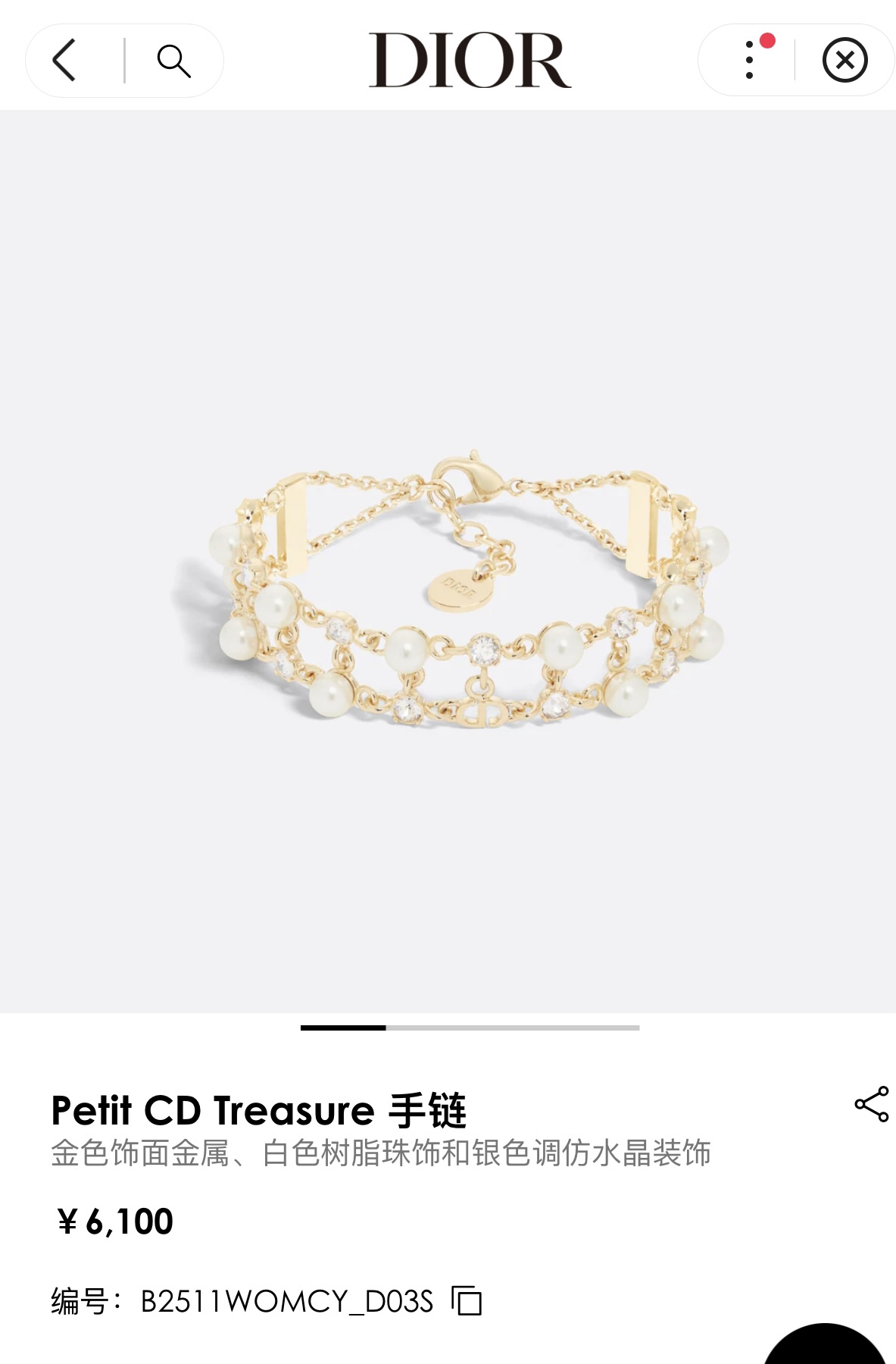
Task: Open the bracelet product image
Action: 448,591
